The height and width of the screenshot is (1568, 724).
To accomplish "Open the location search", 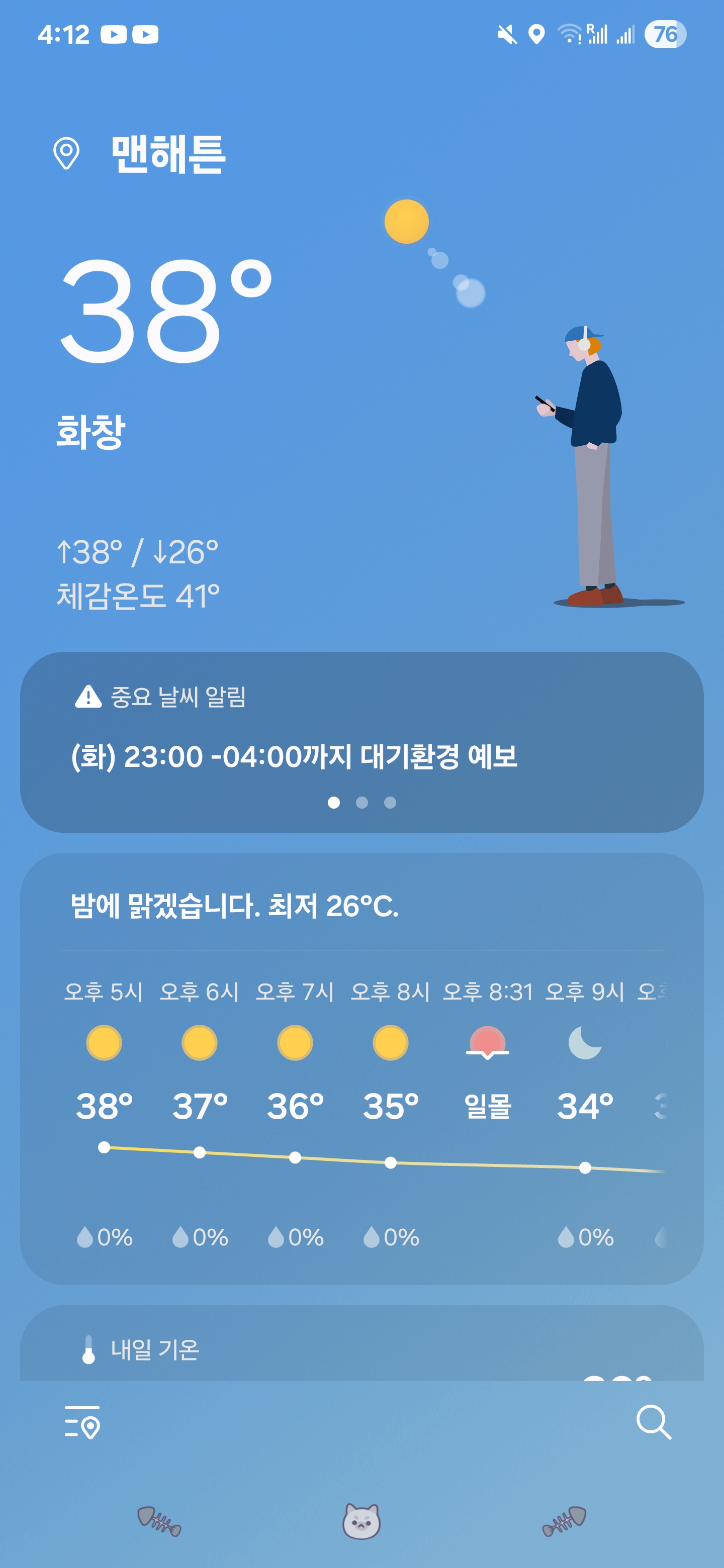I will [x=654, y=1423].
